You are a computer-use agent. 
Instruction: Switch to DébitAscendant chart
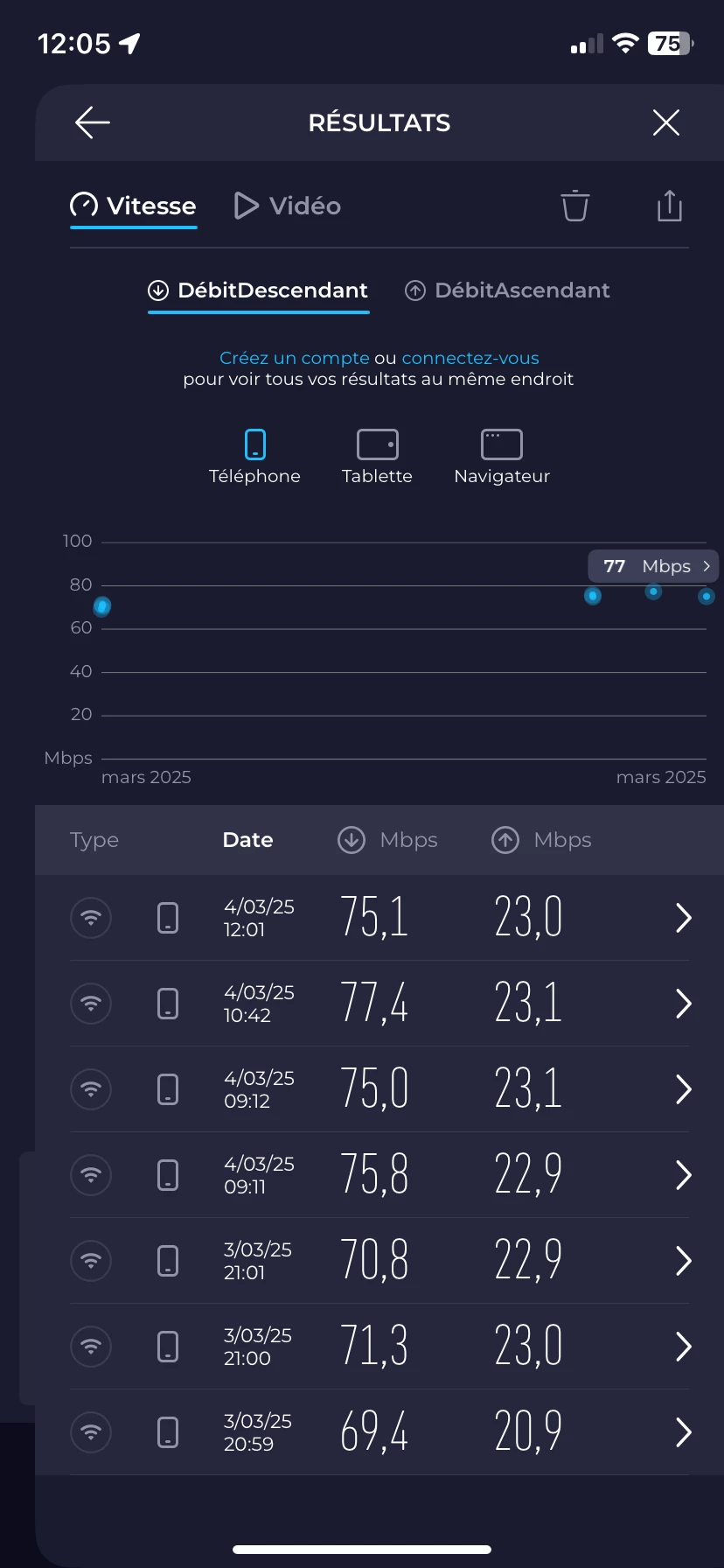507,290
